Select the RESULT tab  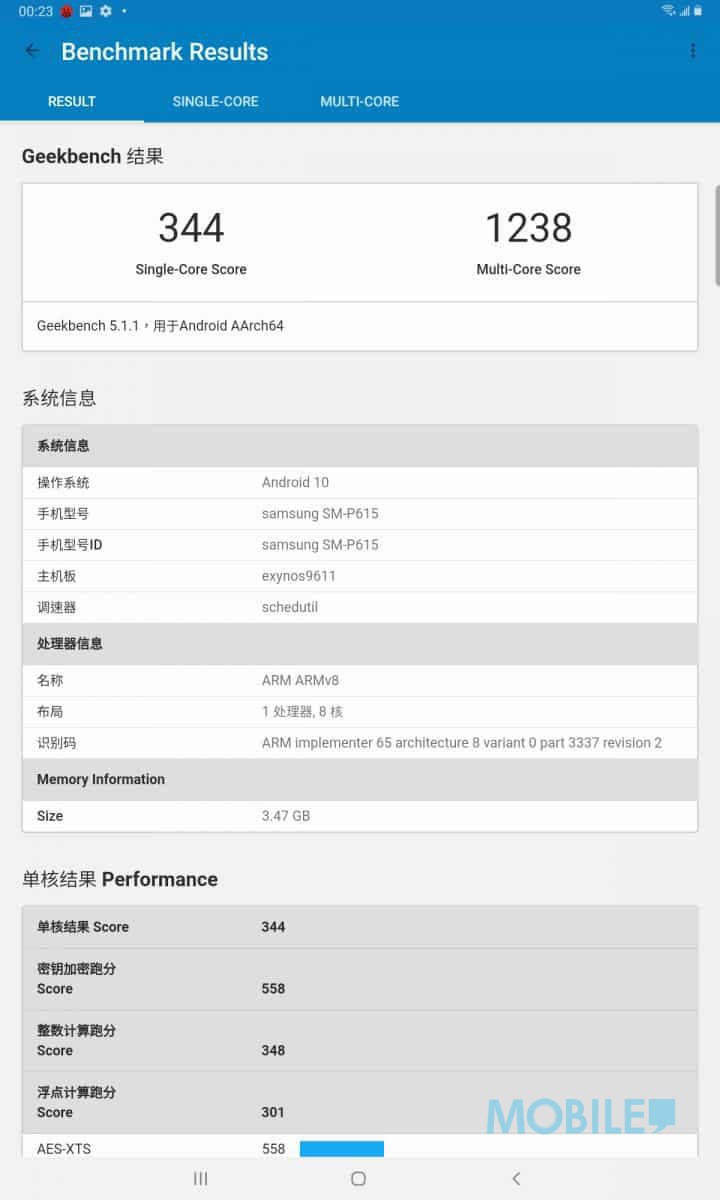(72, 101)
